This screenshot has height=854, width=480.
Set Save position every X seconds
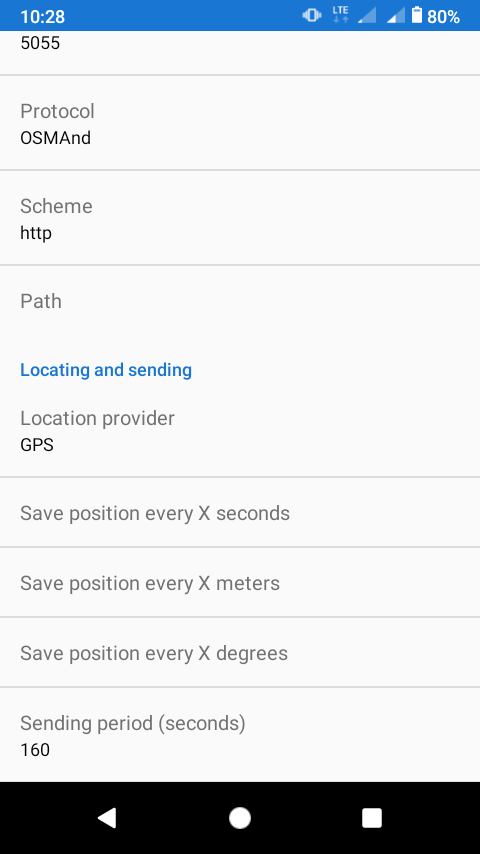click(240, 513)
